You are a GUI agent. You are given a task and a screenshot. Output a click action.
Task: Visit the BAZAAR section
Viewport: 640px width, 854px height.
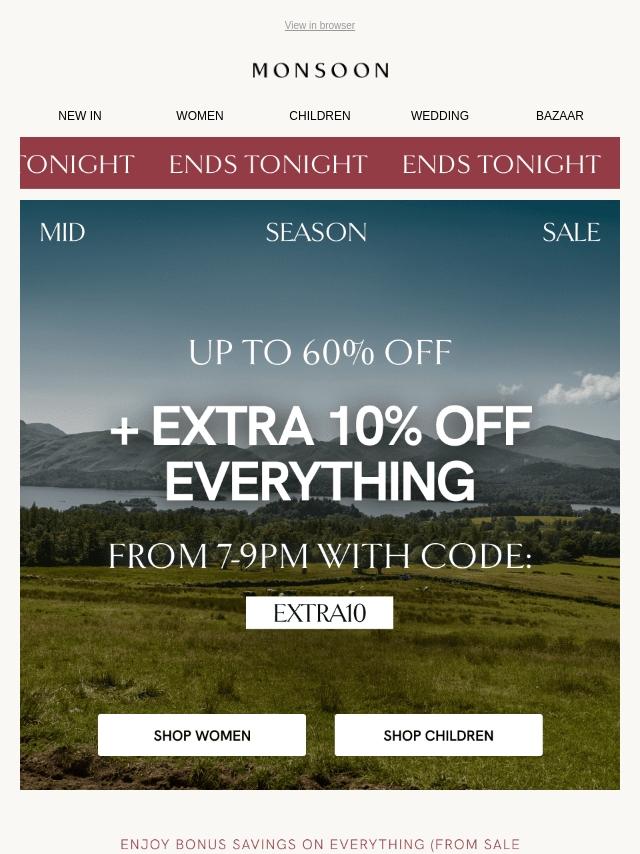coord(560,116)
